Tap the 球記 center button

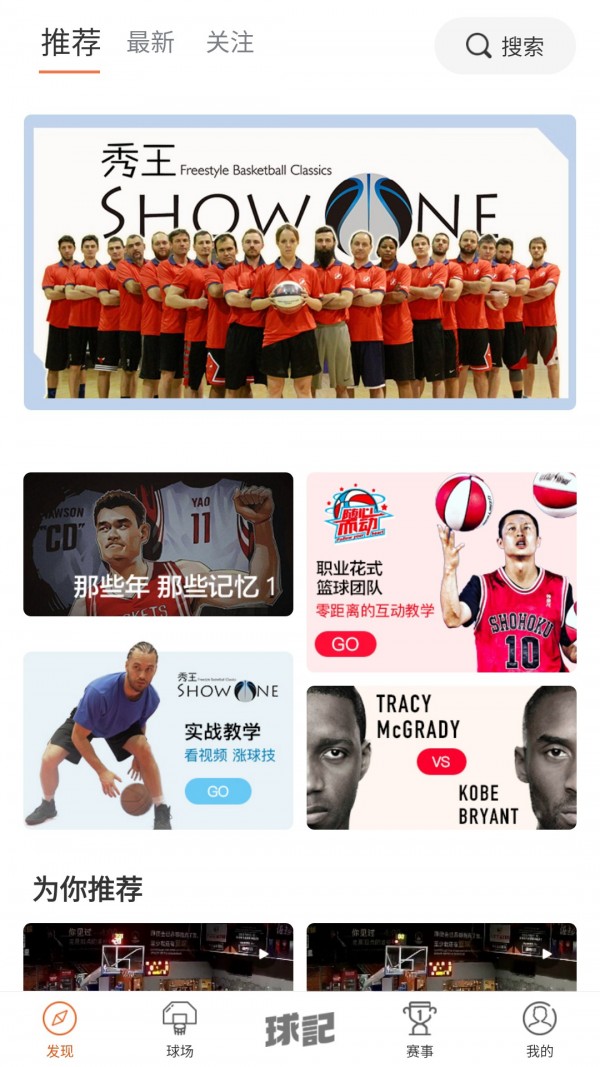tap(300, 1029)
